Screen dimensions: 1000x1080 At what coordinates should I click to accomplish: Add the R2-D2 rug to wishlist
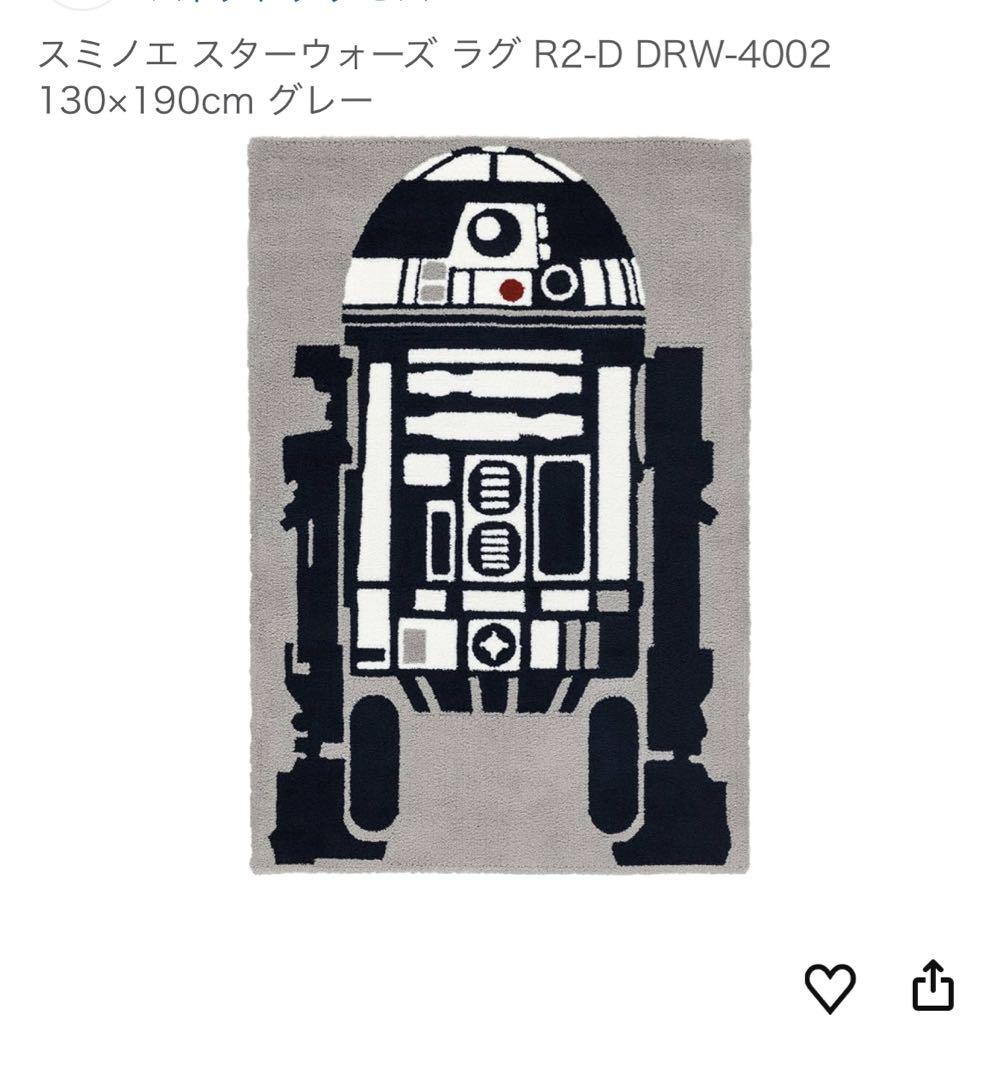[x=830, y=988]
